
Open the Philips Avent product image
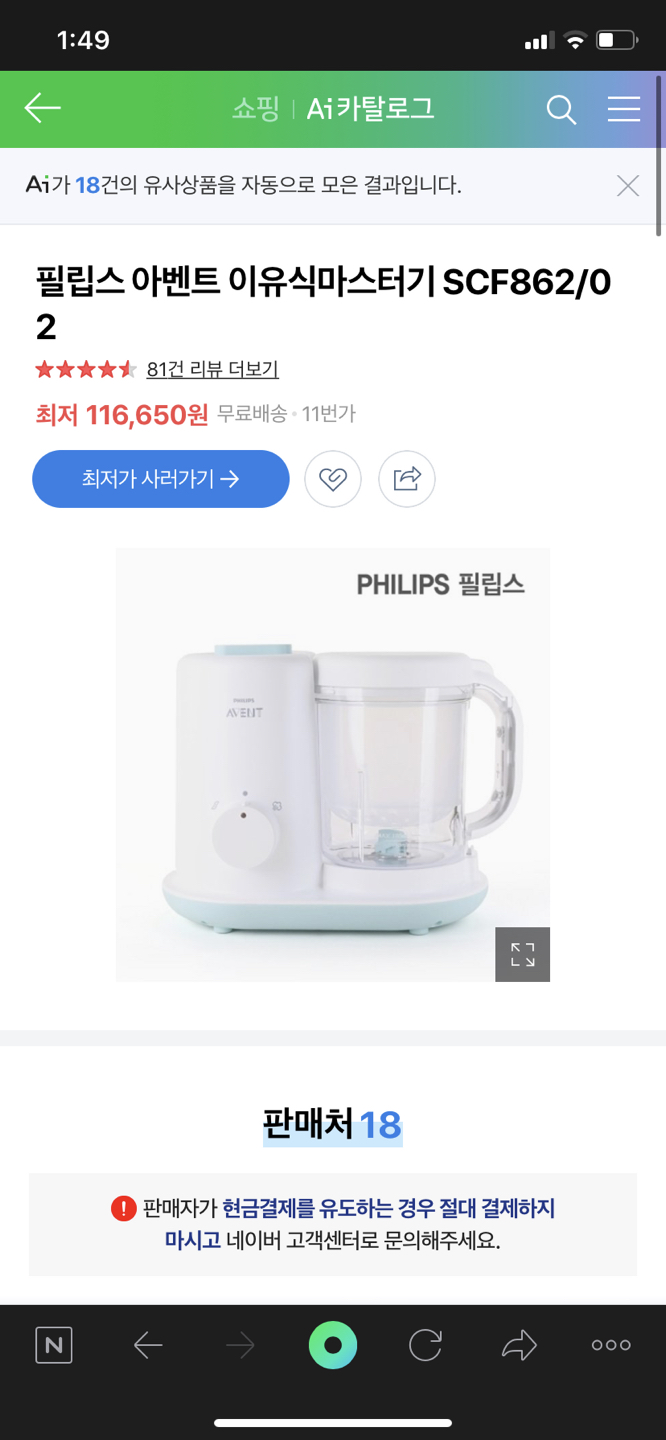click(333, 765)
